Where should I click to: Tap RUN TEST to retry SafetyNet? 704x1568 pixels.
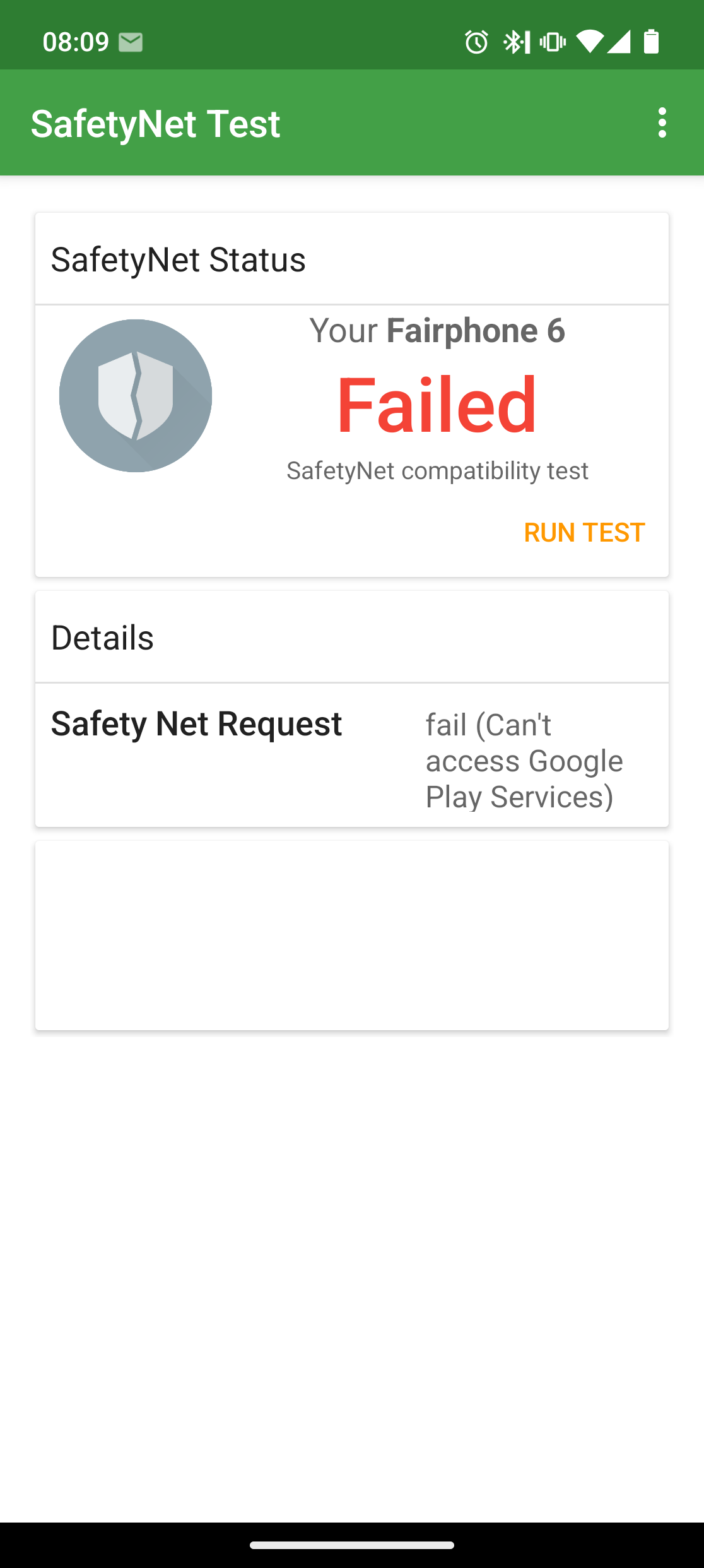[x=584, y=533]
